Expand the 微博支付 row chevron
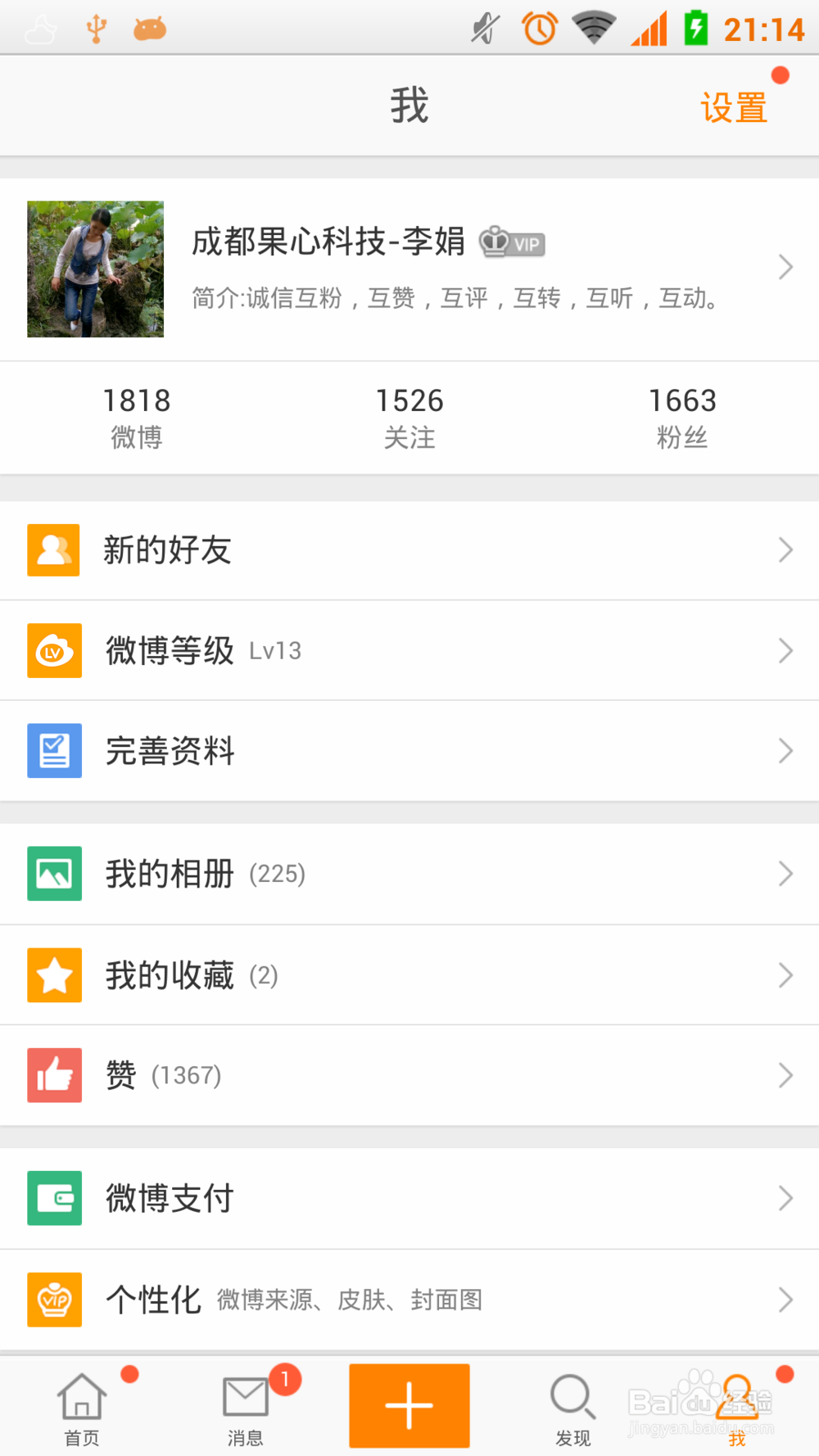 point(785,1198)
